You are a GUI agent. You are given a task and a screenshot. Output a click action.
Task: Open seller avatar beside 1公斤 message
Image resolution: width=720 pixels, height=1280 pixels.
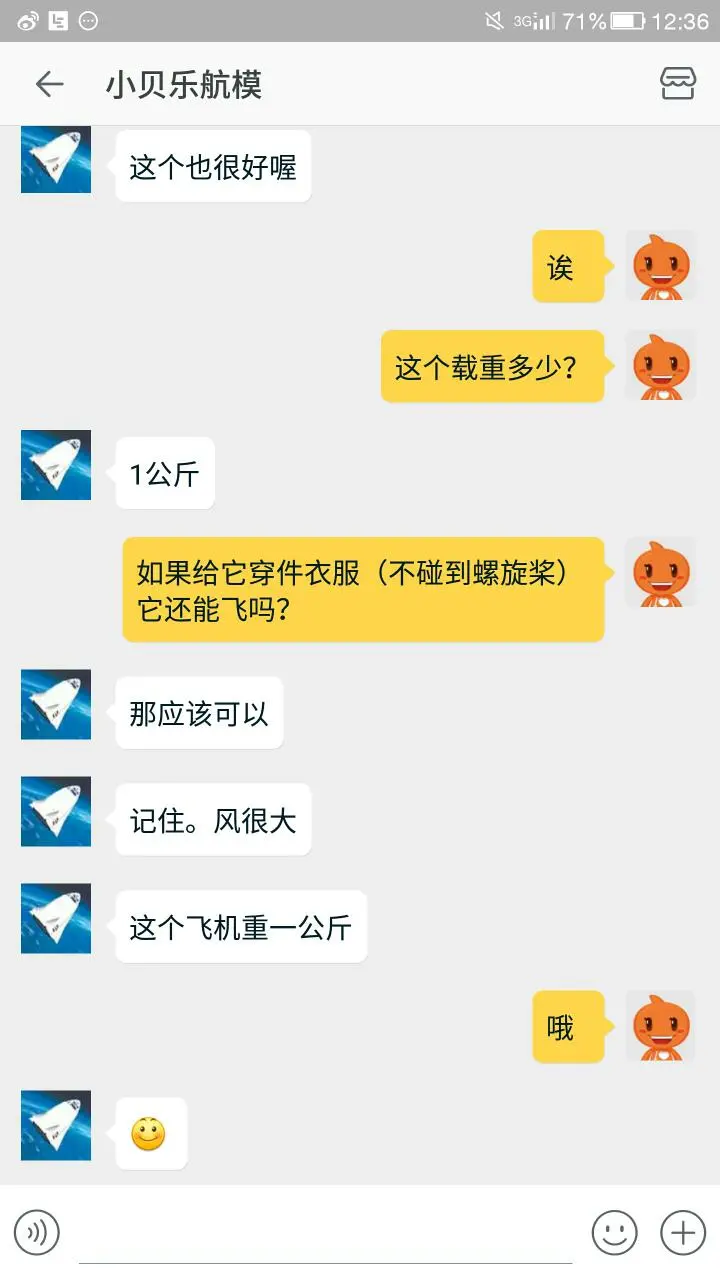56,465
